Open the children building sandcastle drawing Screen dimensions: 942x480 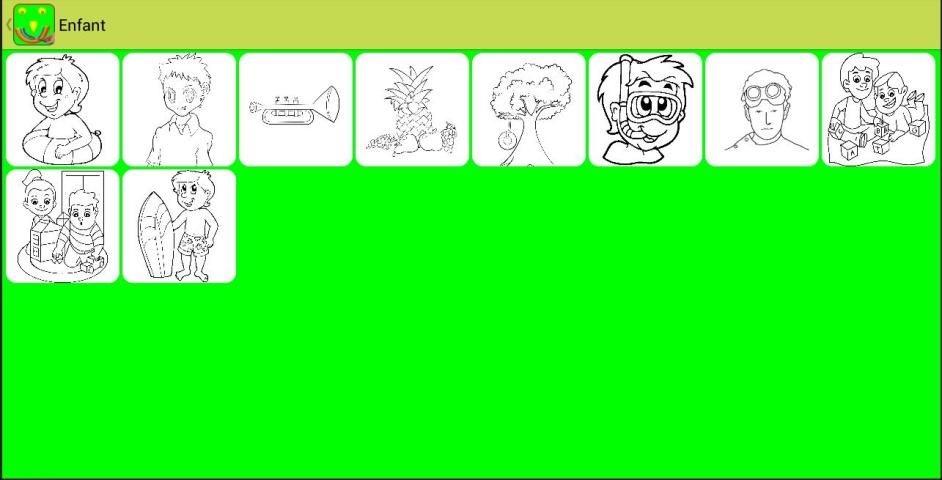coord(63,226)
